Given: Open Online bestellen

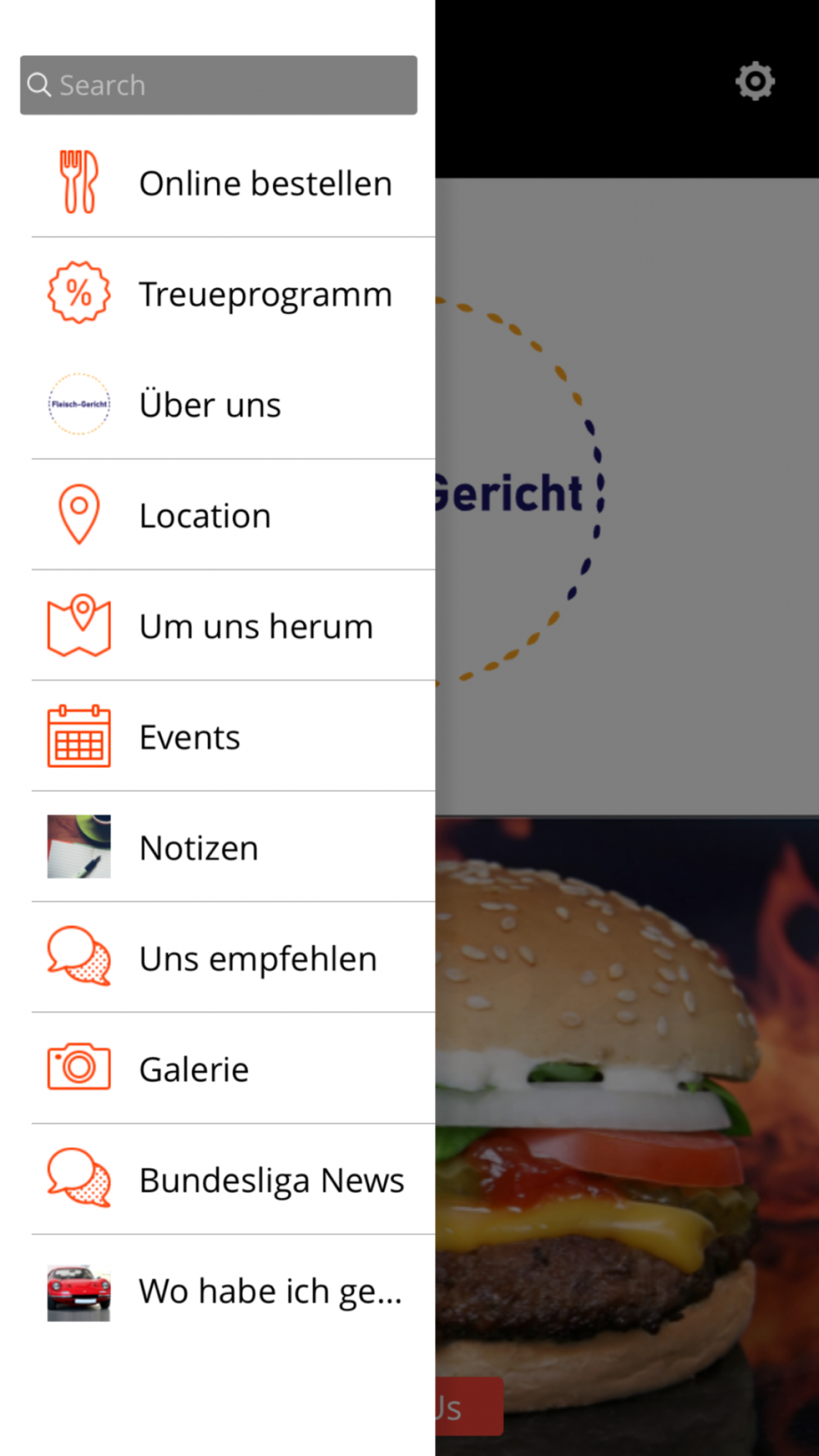Looking at the screenshot, I should pos(218,183).
